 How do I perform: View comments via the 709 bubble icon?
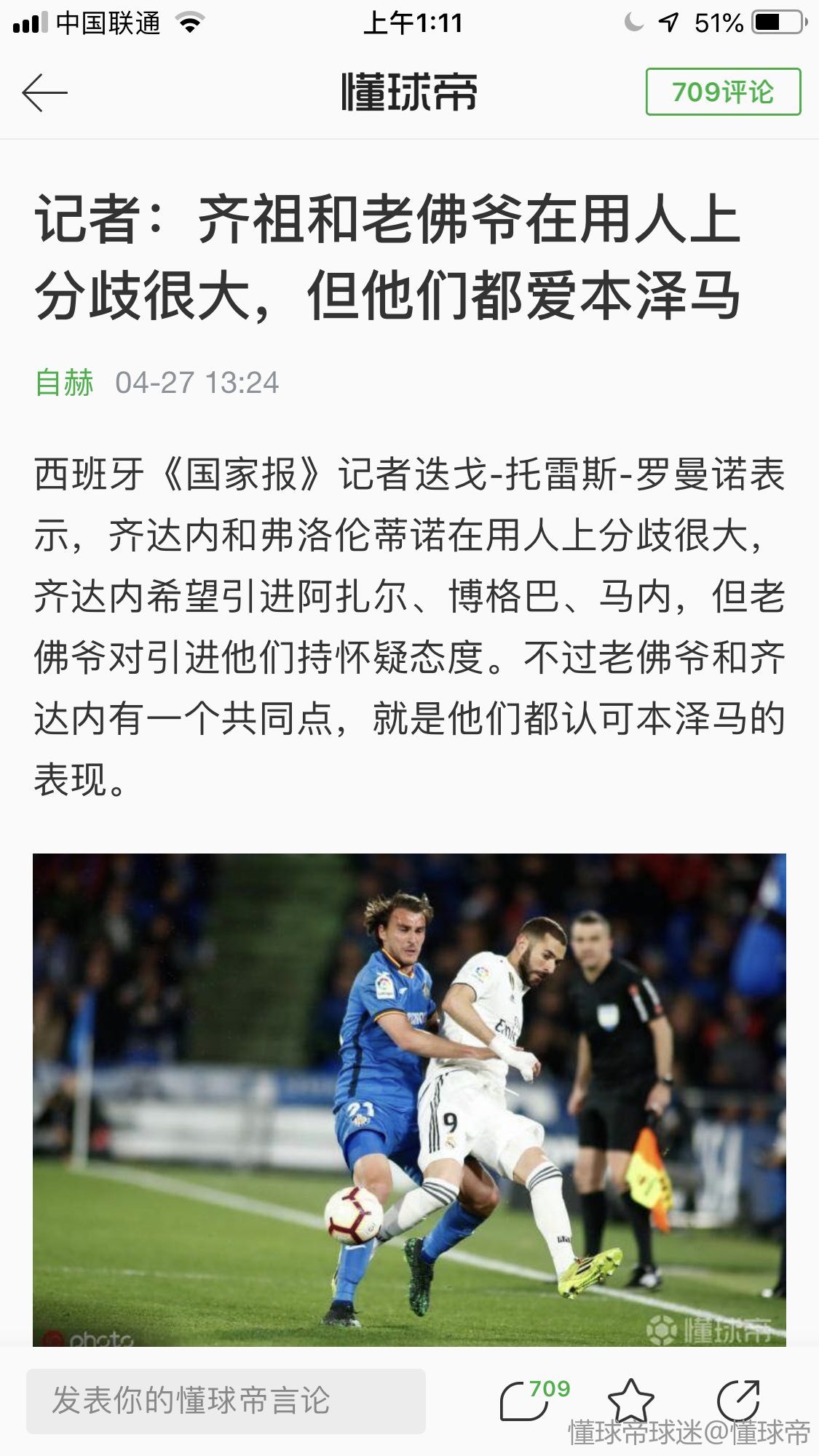(x=526, y=1400)
